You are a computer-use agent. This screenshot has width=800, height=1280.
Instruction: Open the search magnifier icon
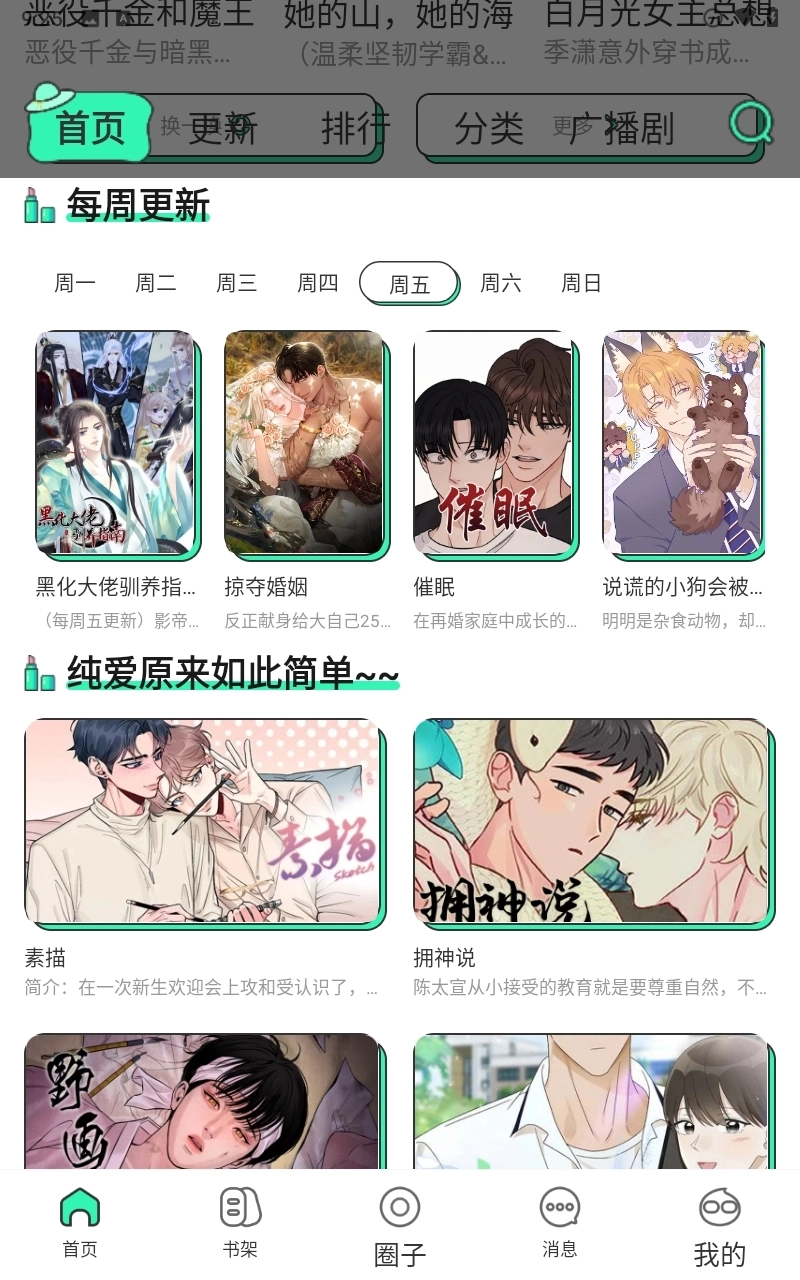coord(750,124)
